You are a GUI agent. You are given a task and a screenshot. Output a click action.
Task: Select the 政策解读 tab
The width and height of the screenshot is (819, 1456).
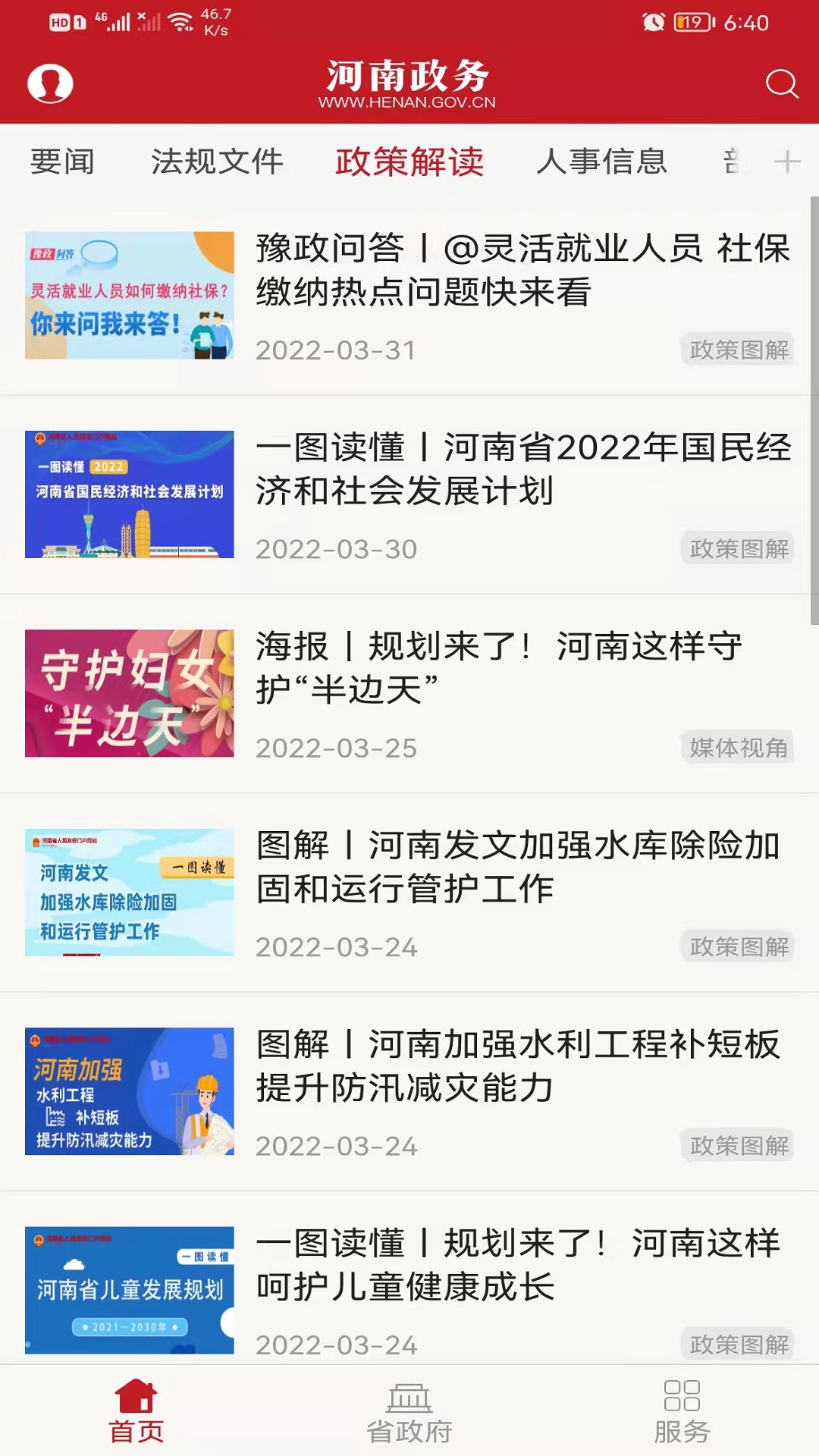click(409, 162)
